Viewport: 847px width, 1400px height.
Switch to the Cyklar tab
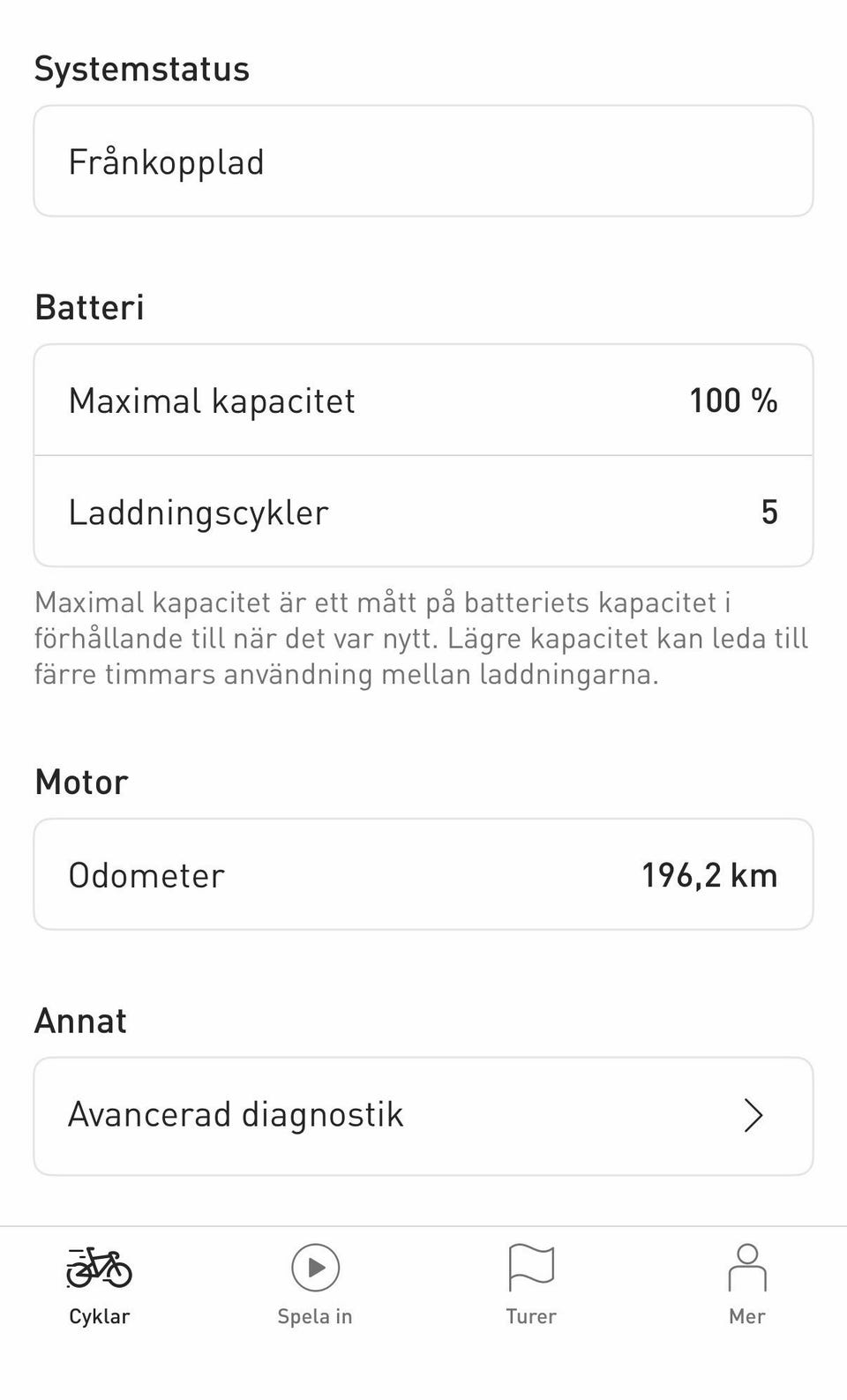point(100,1284)
